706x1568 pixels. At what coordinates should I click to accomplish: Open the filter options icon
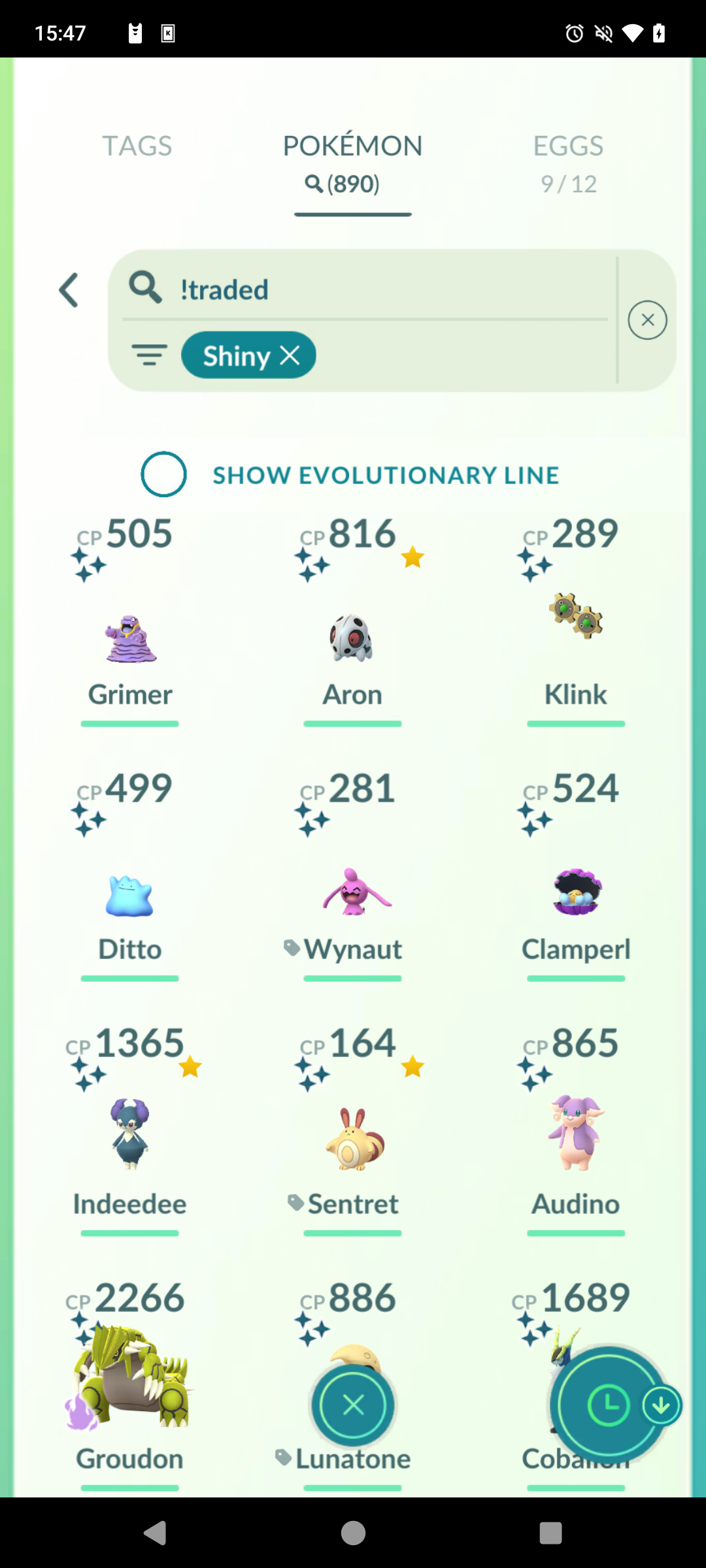(x=150, y=355)
